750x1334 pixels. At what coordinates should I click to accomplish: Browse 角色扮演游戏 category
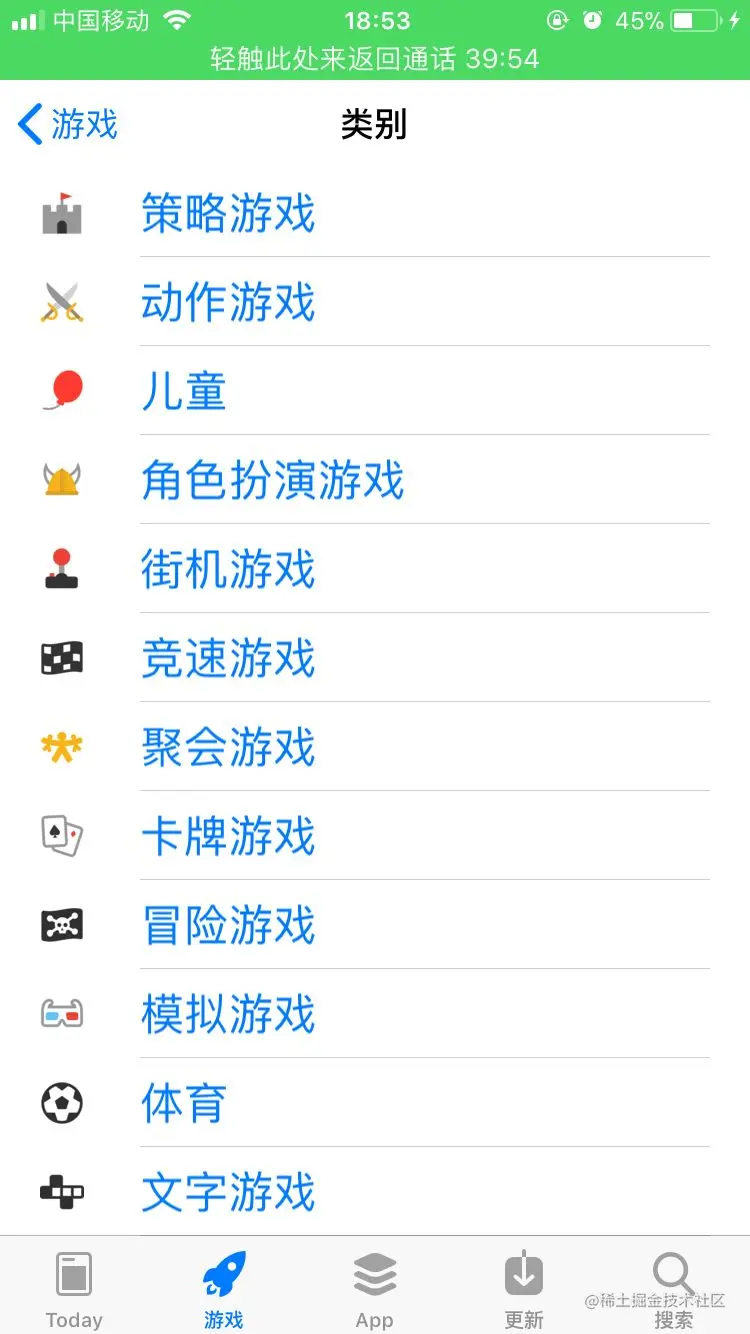tap(272, 480)
